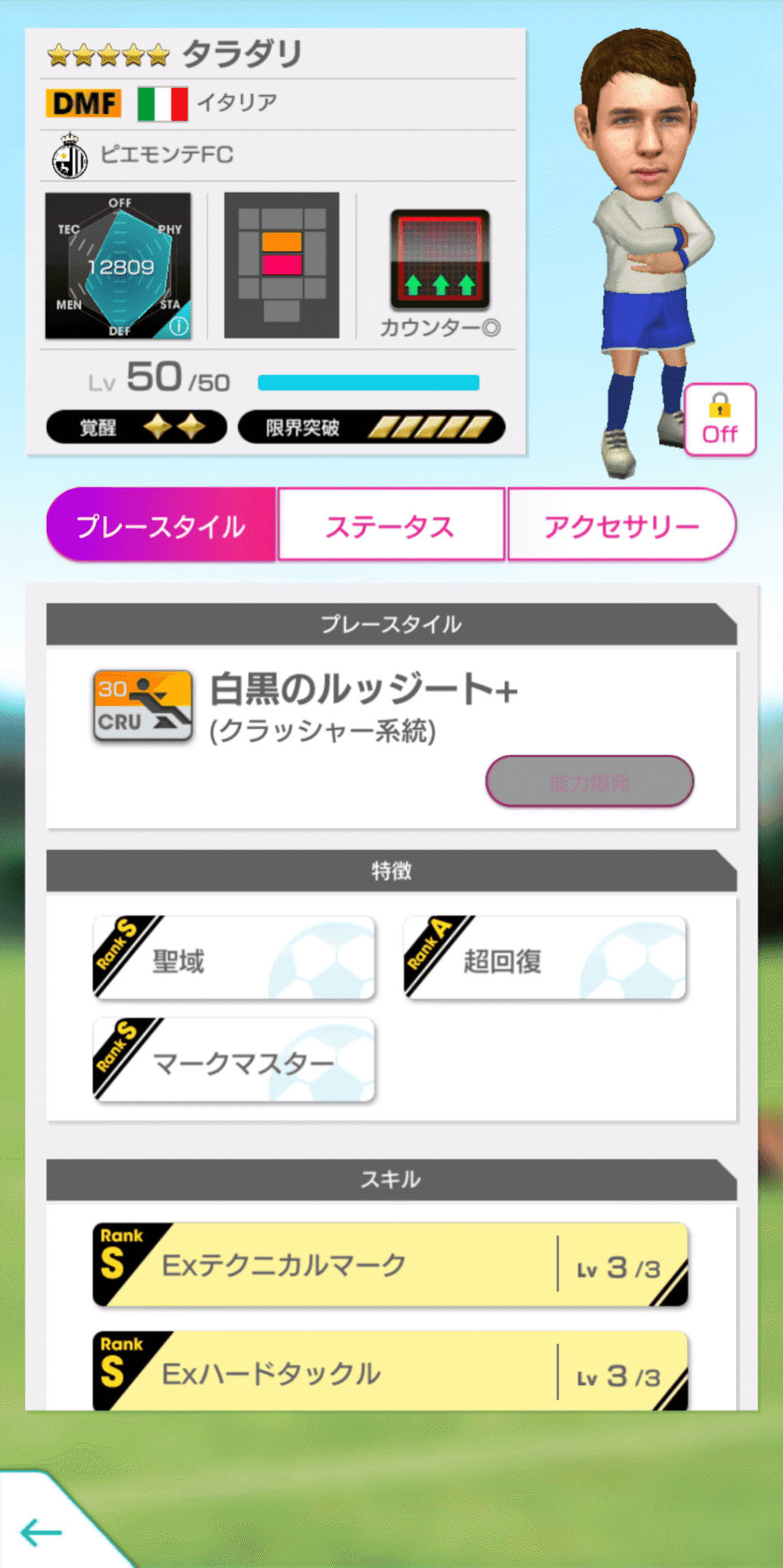Select the formation position diagram
The width and height of the screenshot is (783, 1568).
[x=281, y=264]
